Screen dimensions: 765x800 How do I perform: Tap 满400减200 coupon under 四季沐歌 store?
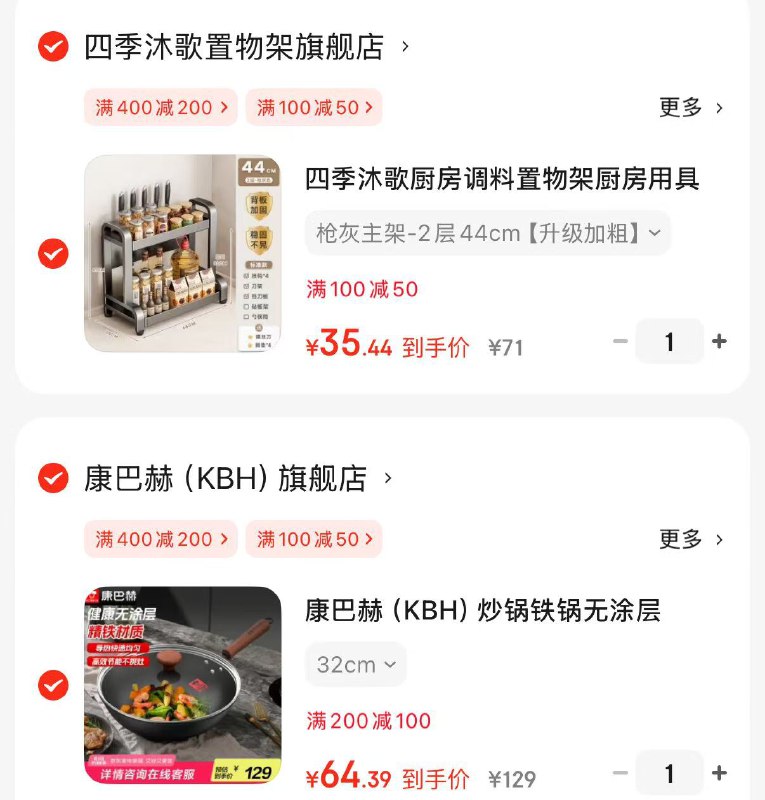(160, 108)
